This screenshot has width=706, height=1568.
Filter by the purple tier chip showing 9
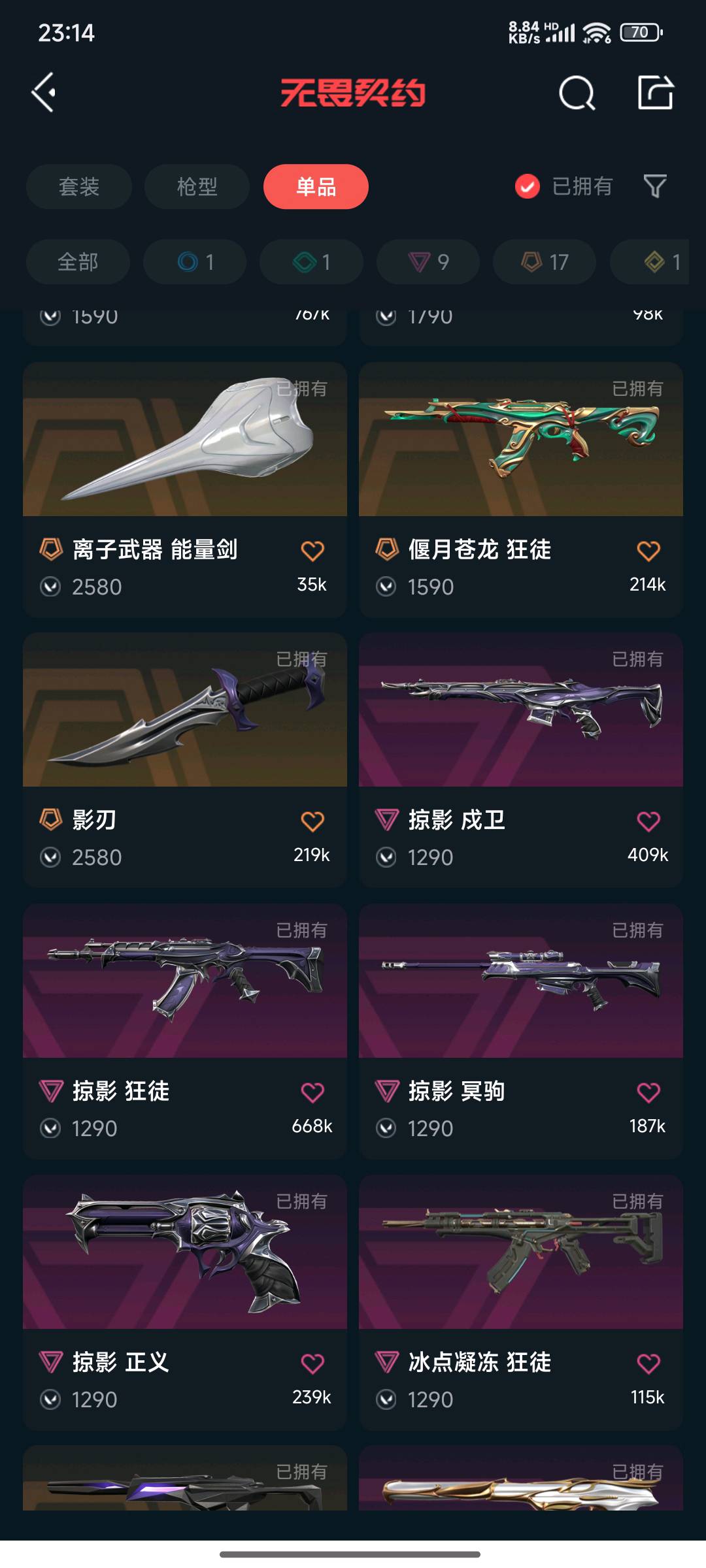pos(428,262)
